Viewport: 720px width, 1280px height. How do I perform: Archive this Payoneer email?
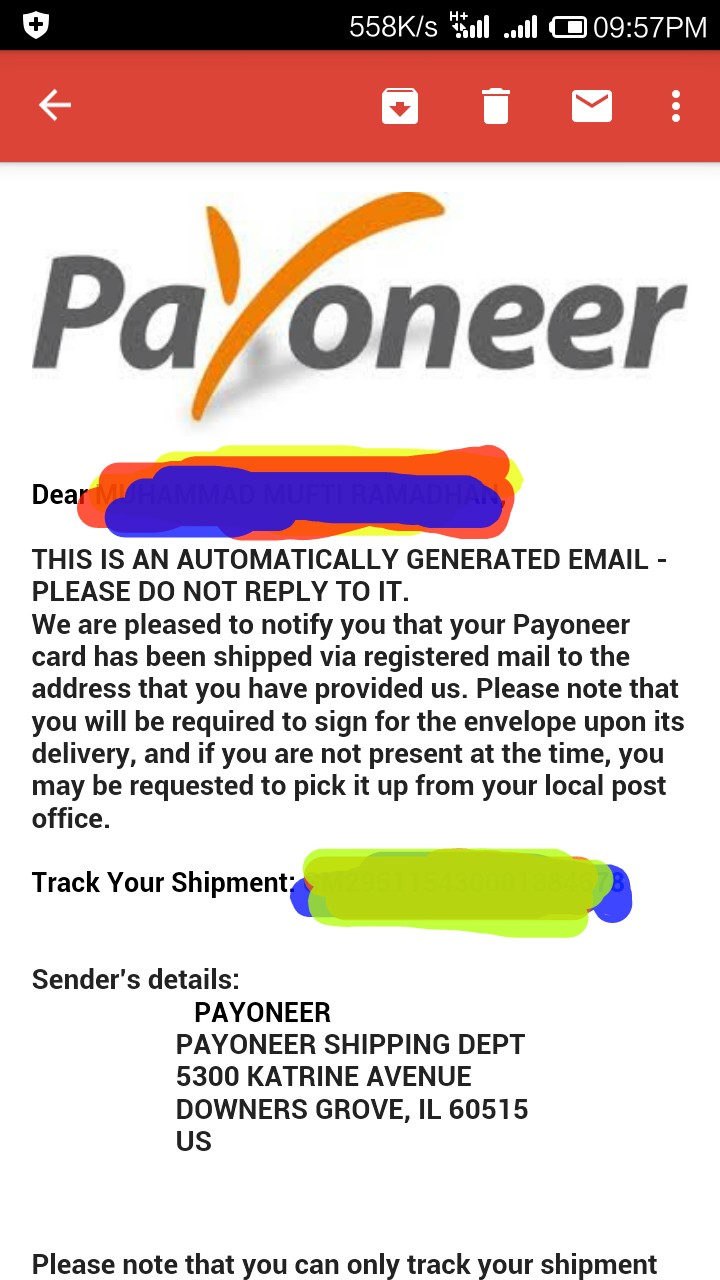399,106
